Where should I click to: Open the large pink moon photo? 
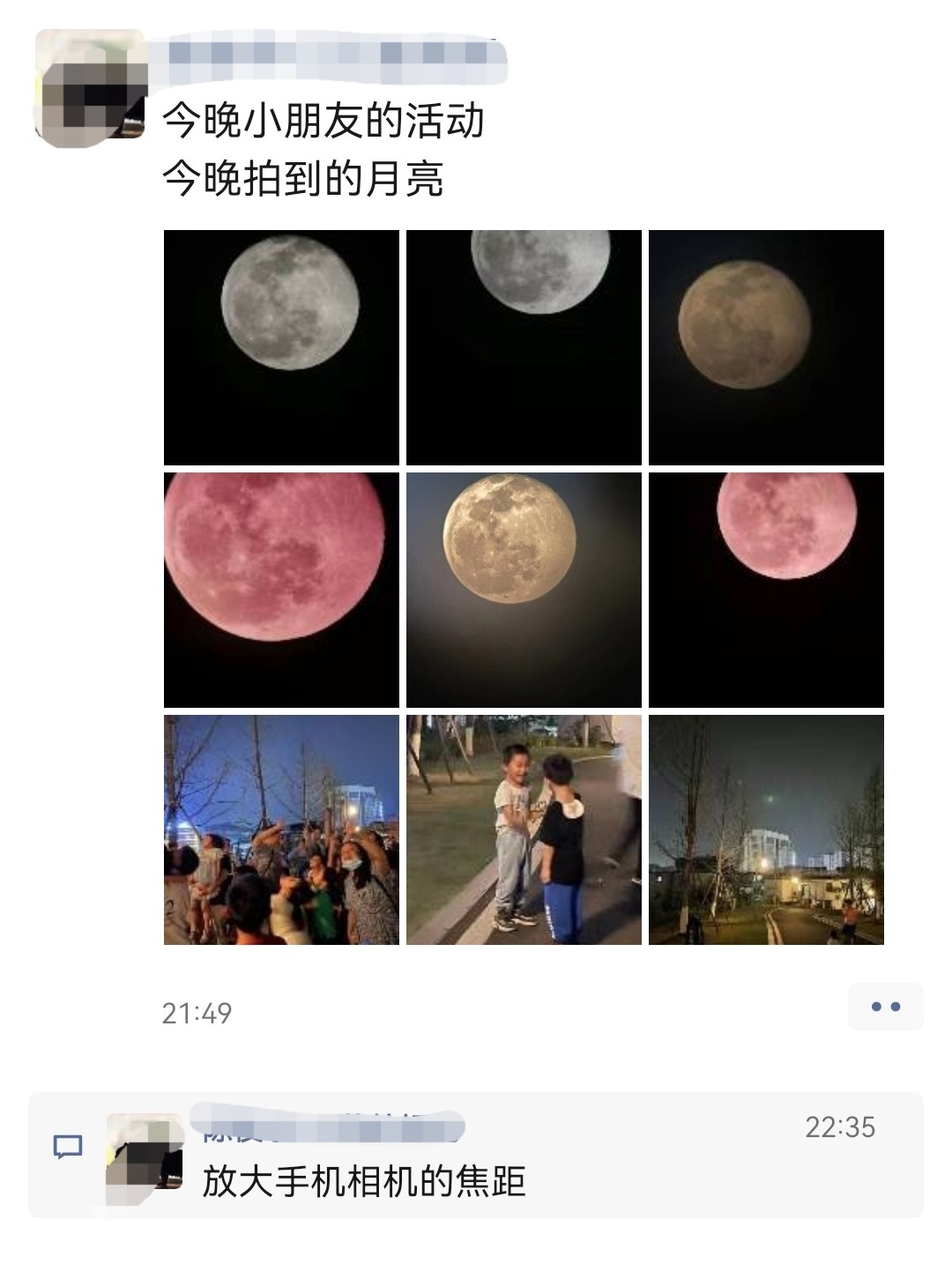(281, 590)
